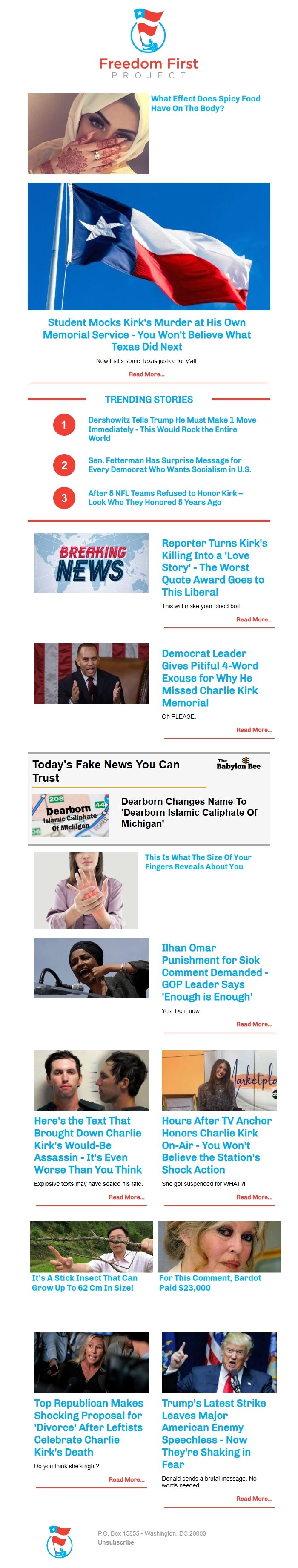Open Reporter Turns Kirk's Killing headline
This screenshot has width=298, height=1568.
[x=214, y=567]
